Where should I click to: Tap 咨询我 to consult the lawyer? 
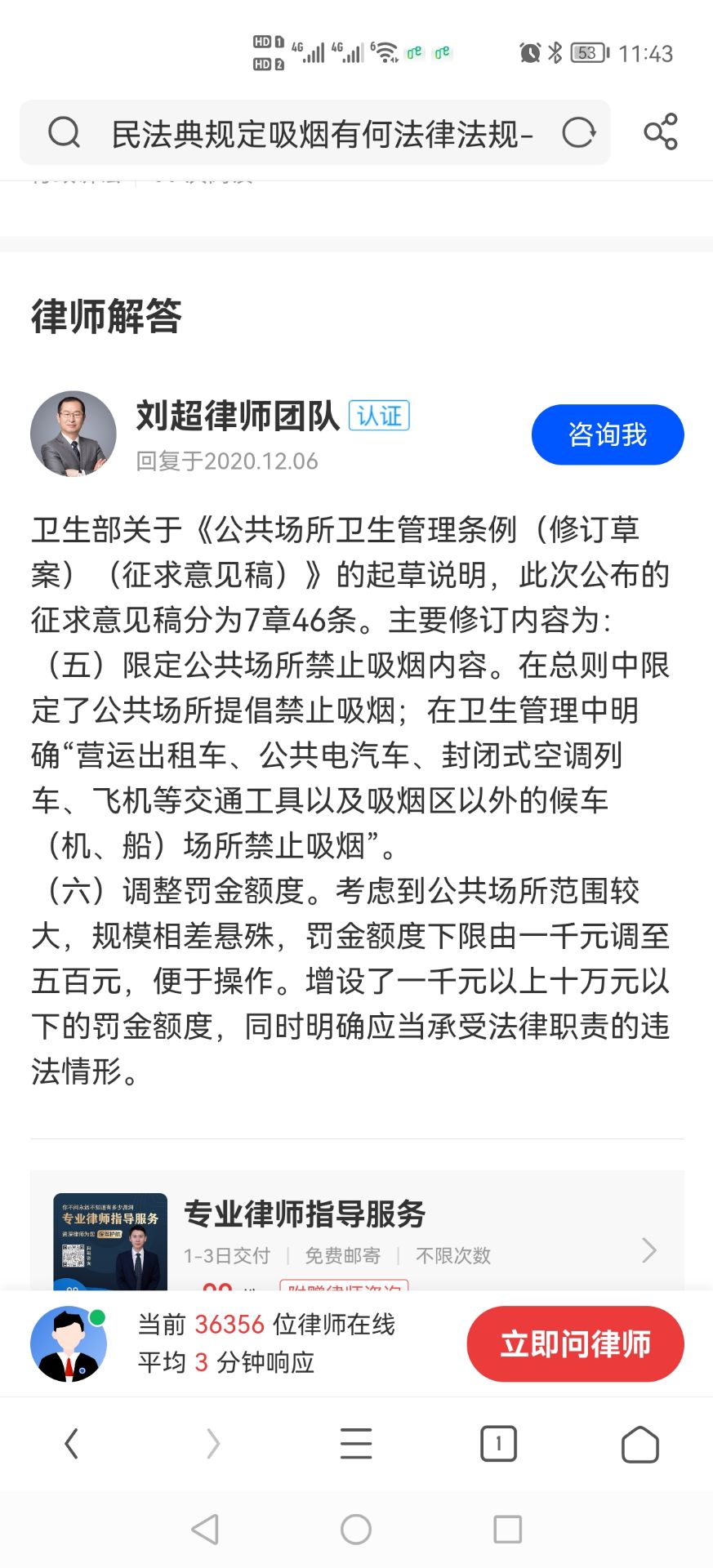(x=607, y=434)
